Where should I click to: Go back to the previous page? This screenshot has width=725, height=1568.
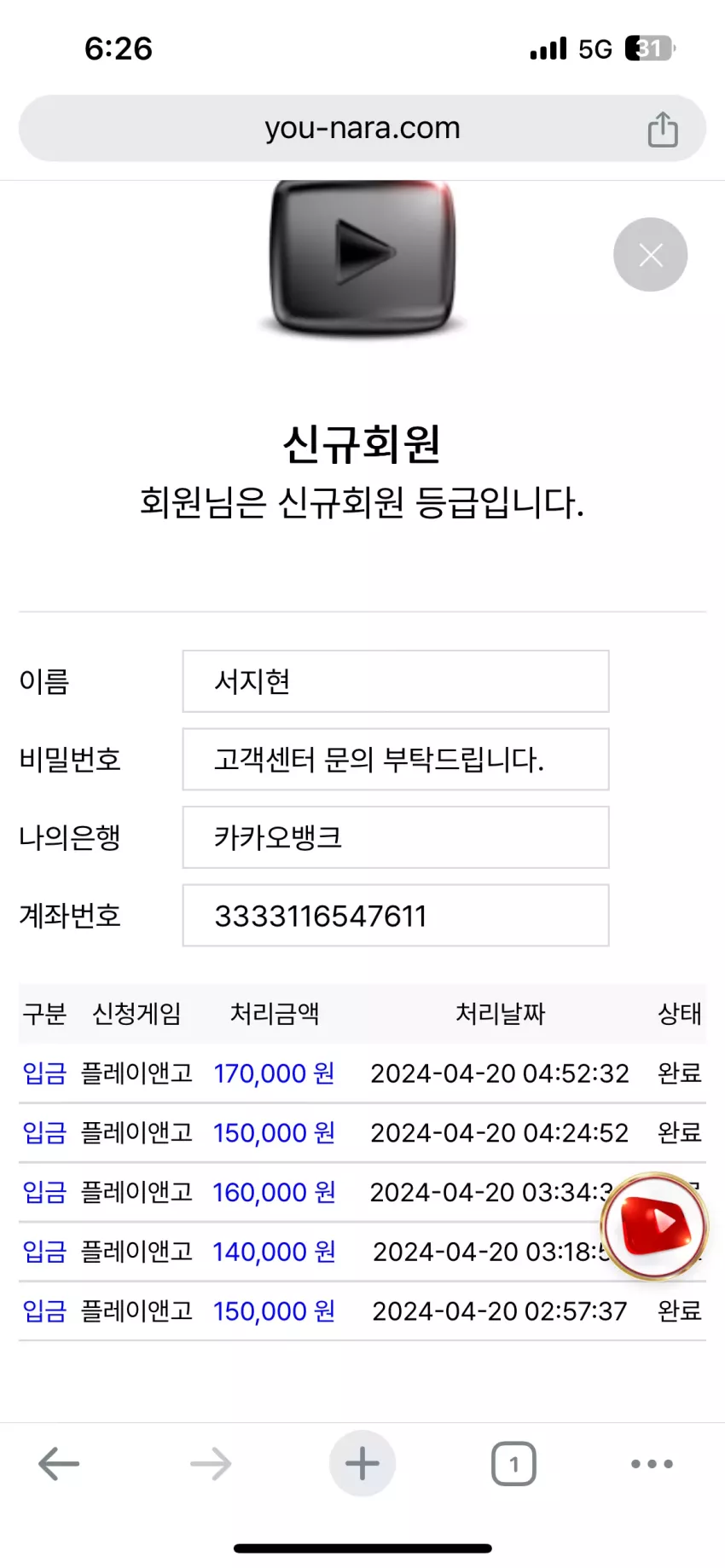coord(59,1464)
